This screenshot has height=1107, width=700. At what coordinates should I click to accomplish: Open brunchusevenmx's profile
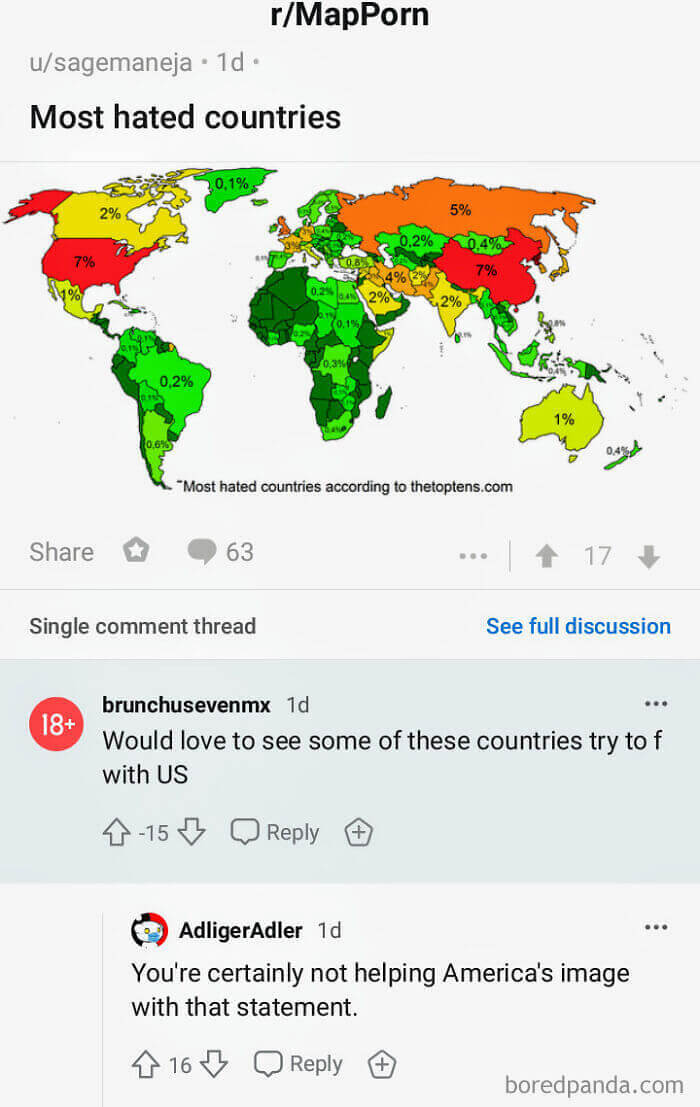(x=186, y=705)
